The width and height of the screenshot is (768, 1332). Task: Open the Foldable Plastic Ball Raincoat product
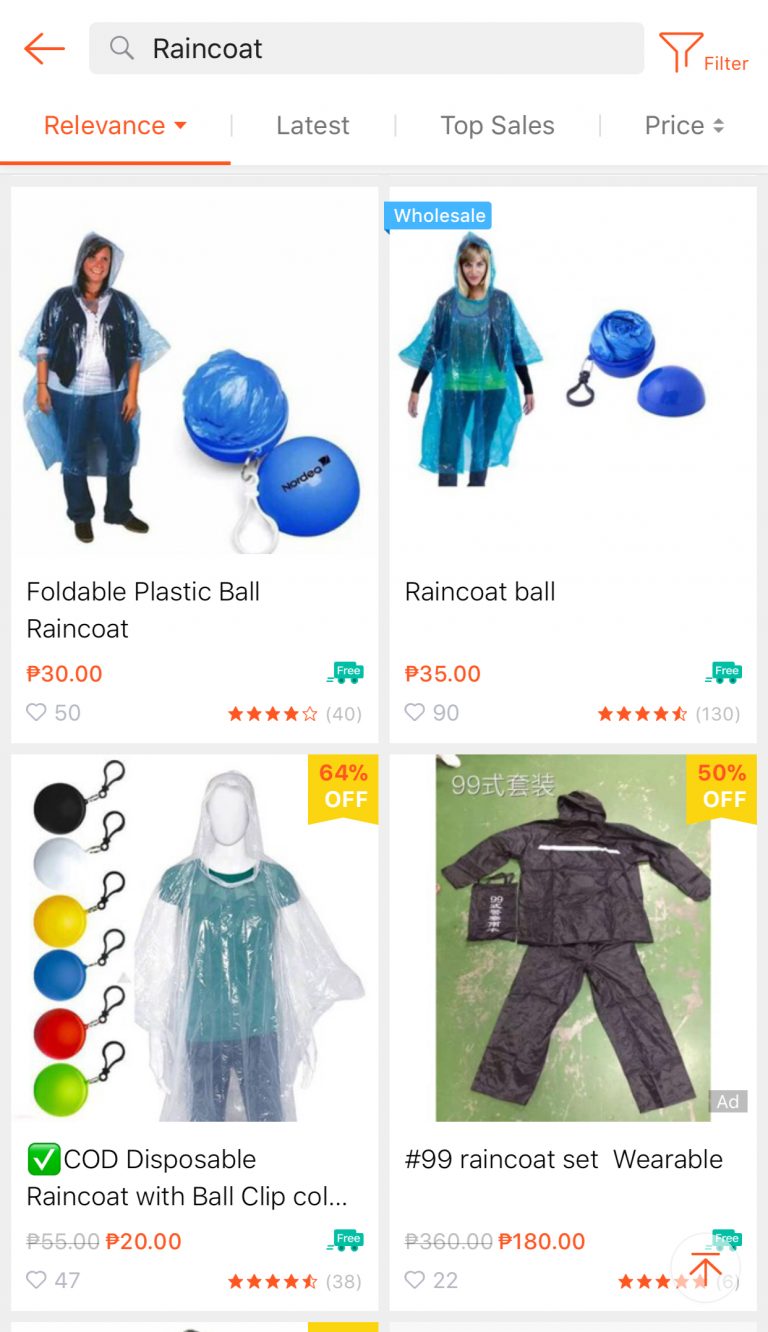tap(195, 464)
